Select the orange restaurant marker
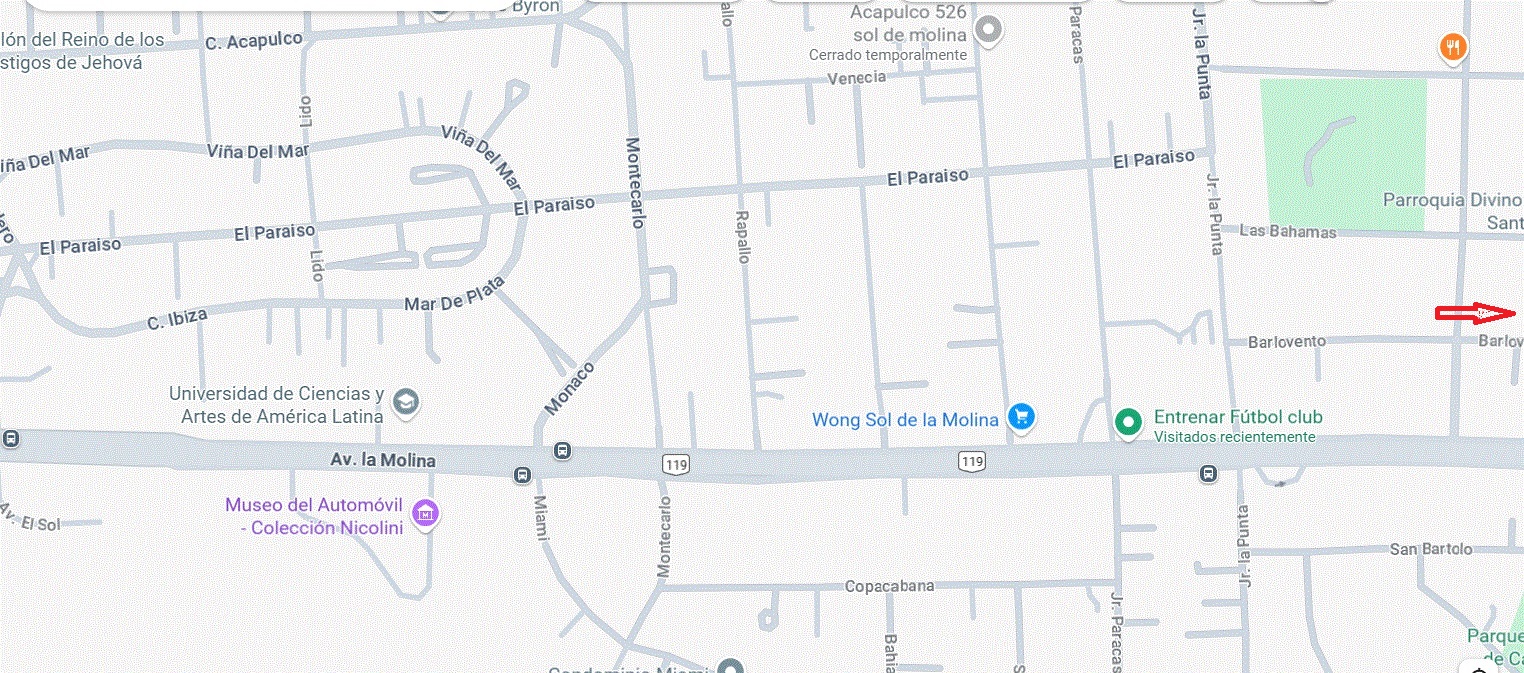 tap(1454, 46)
